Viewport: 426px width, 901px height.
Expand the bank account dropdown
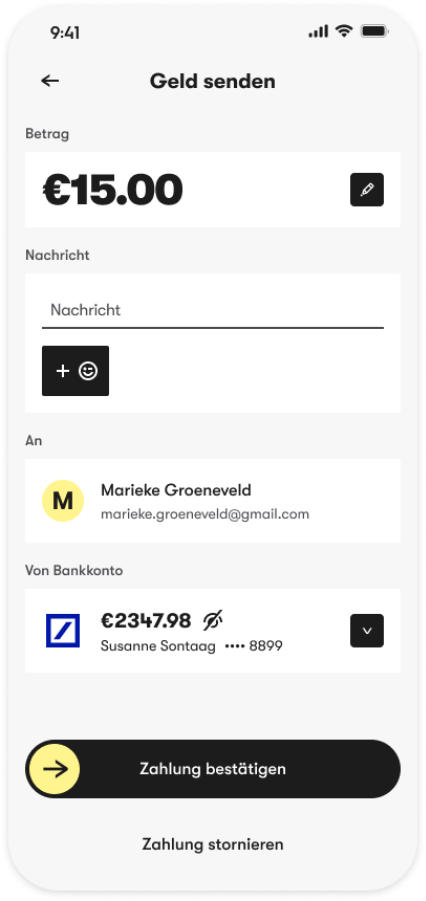coord(367,630)
